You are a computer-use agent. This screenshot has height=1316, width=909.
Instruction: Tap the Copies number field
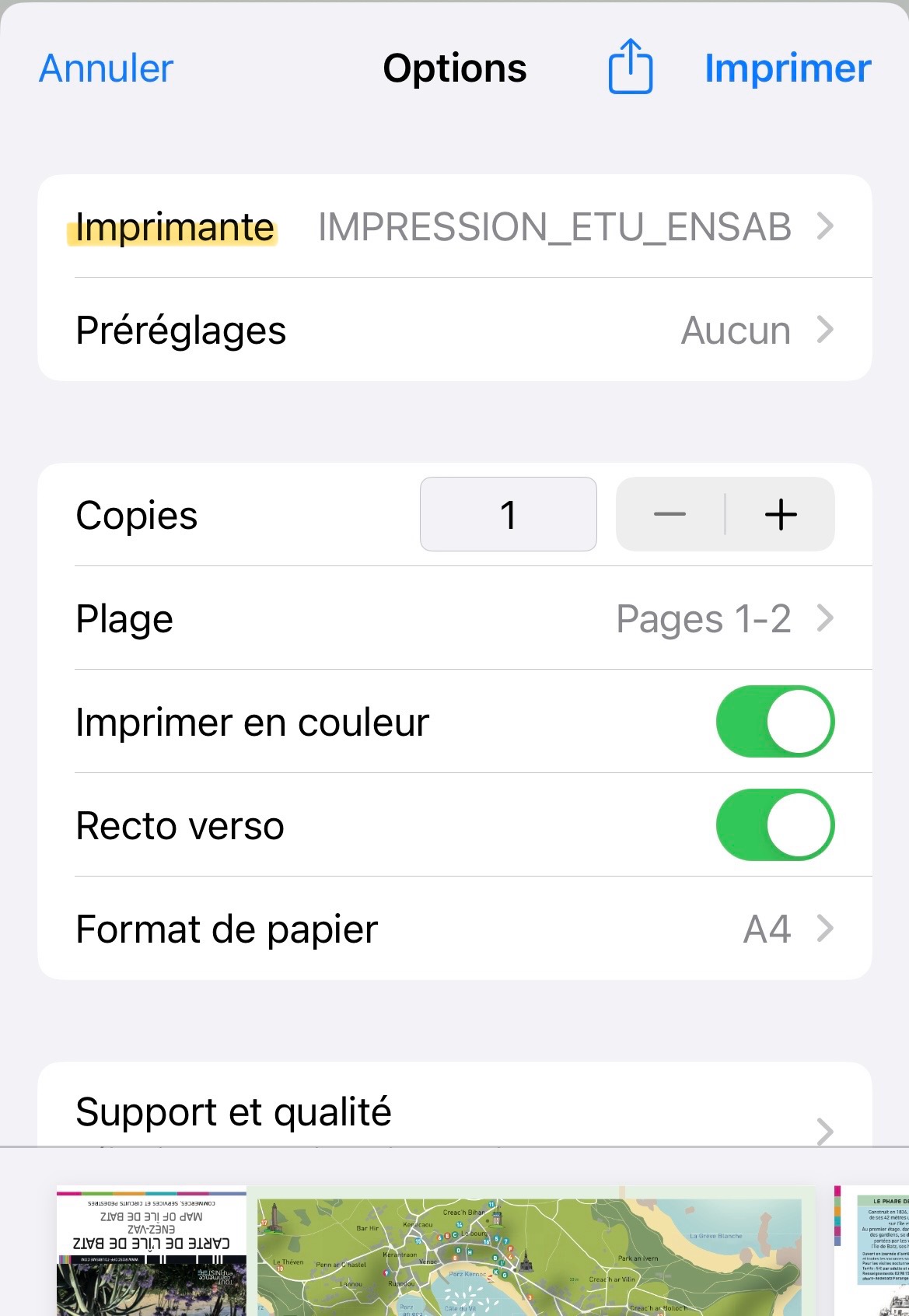coord(508,514)
